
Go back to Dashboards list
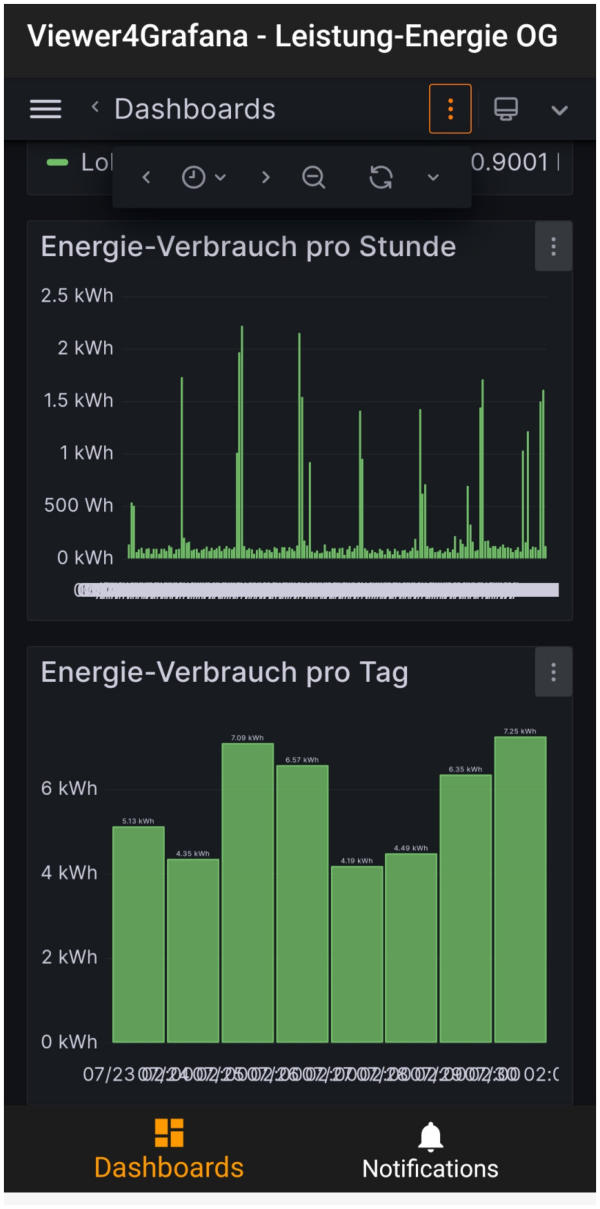click(184, 109)
